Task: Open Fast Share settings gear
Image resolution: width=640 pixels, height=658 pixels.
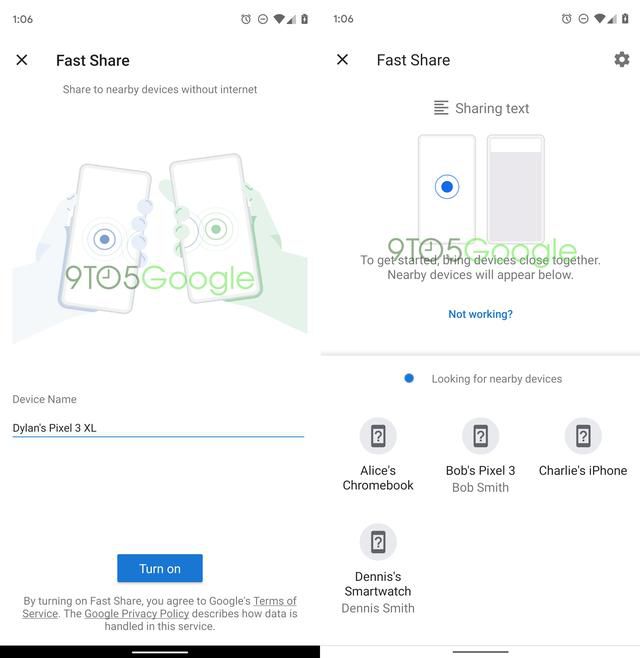Action: (x=621, y=60)
